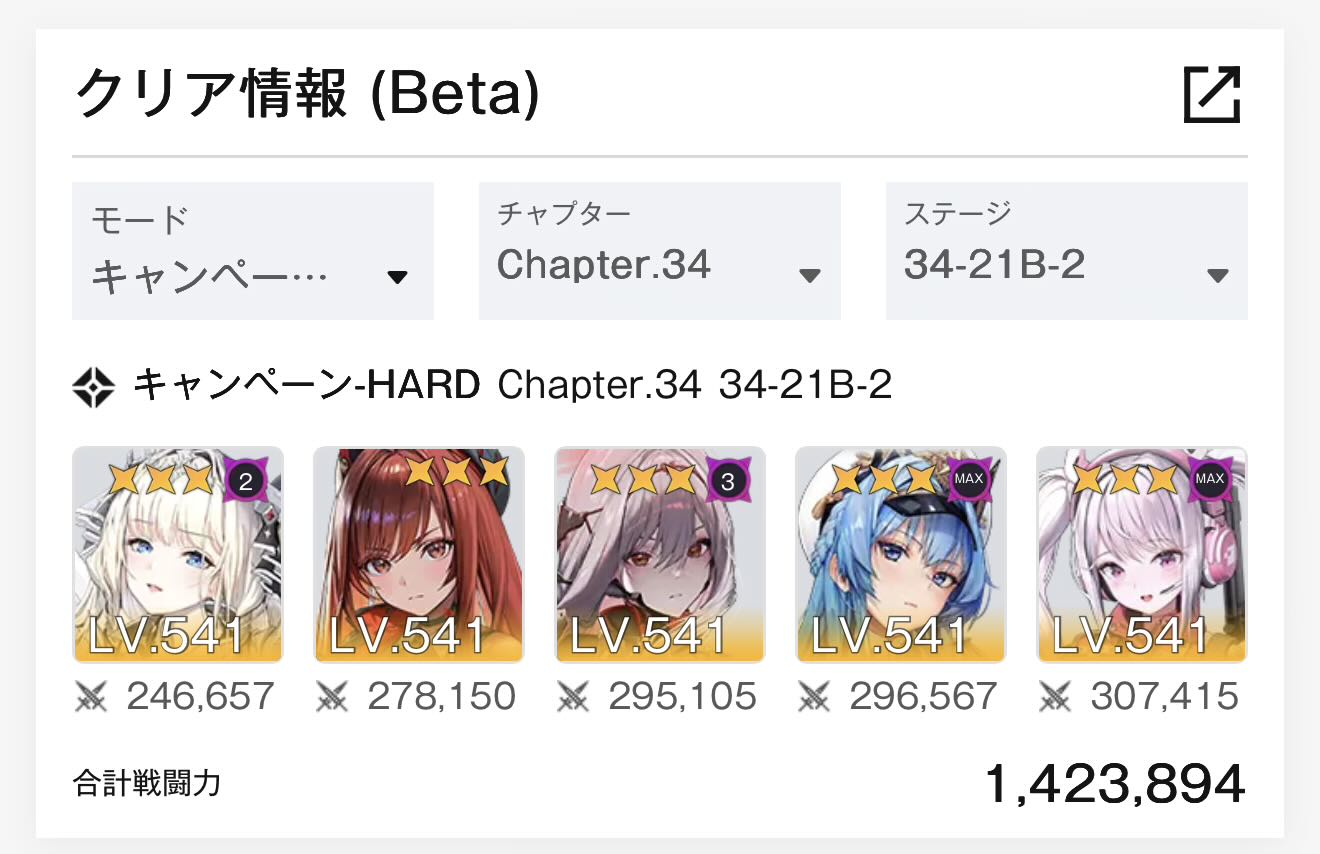Open the チャプター dropdown showing Chapter.34
This screenshot has width=1320, height=854.
point(660,251)
